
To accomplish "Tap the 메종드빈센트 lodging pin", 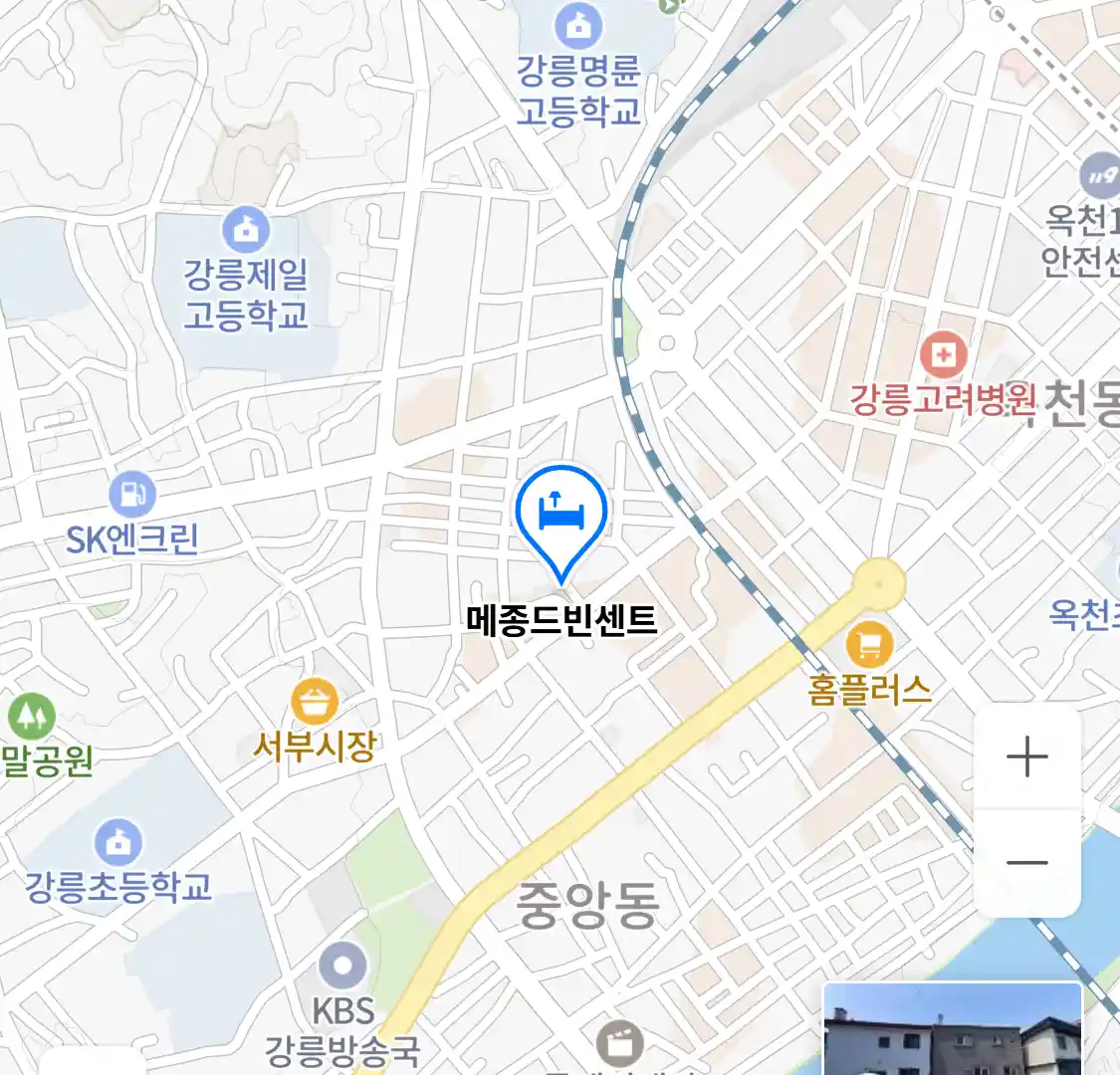I will pos(561,515).
